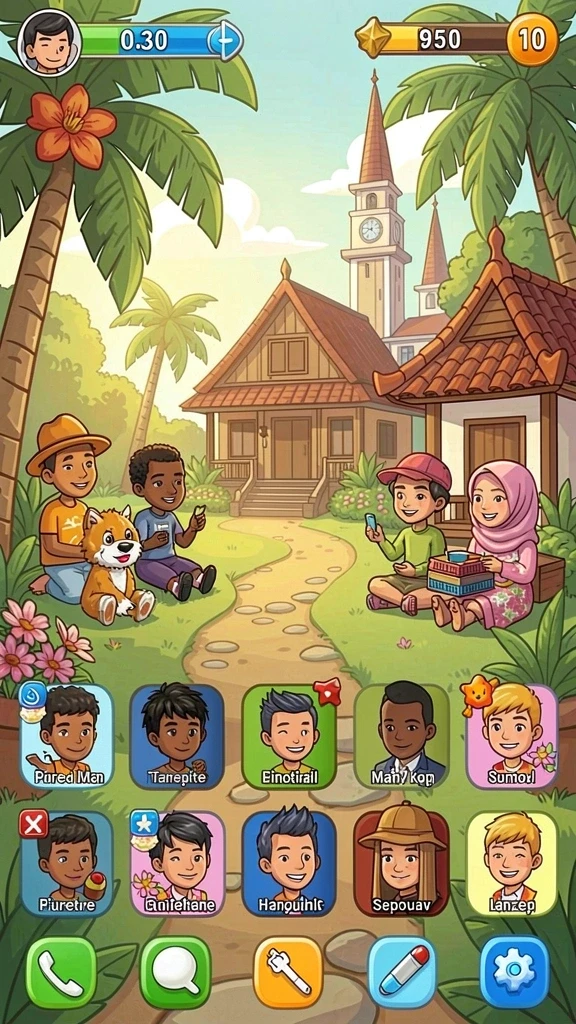Open the player profile avatar
The height and width of the screenshot is (1024, 576).
click(49, 42)
